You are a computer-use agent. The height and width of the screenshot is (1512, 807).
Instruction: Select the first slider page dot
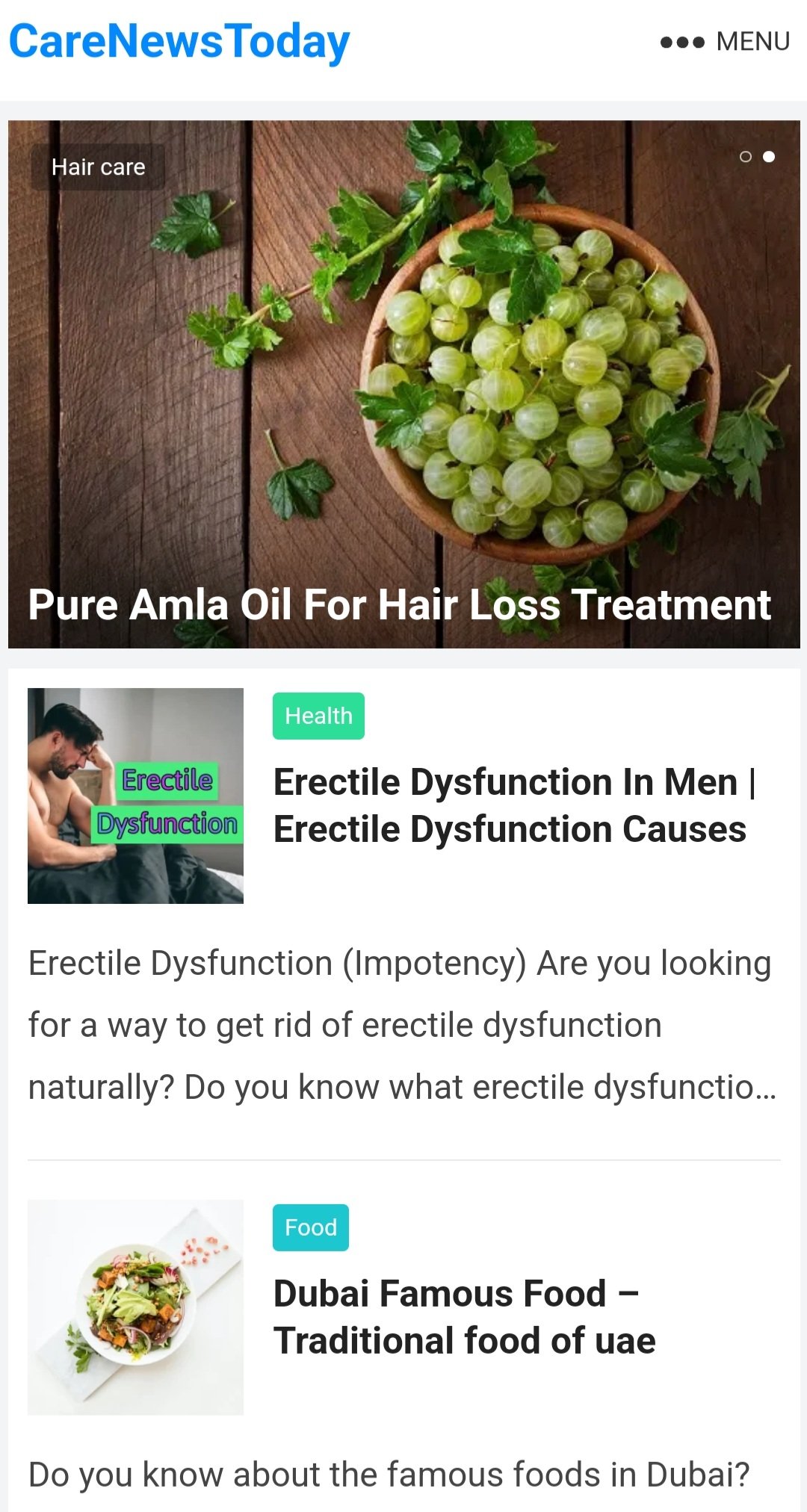[745, 157]
